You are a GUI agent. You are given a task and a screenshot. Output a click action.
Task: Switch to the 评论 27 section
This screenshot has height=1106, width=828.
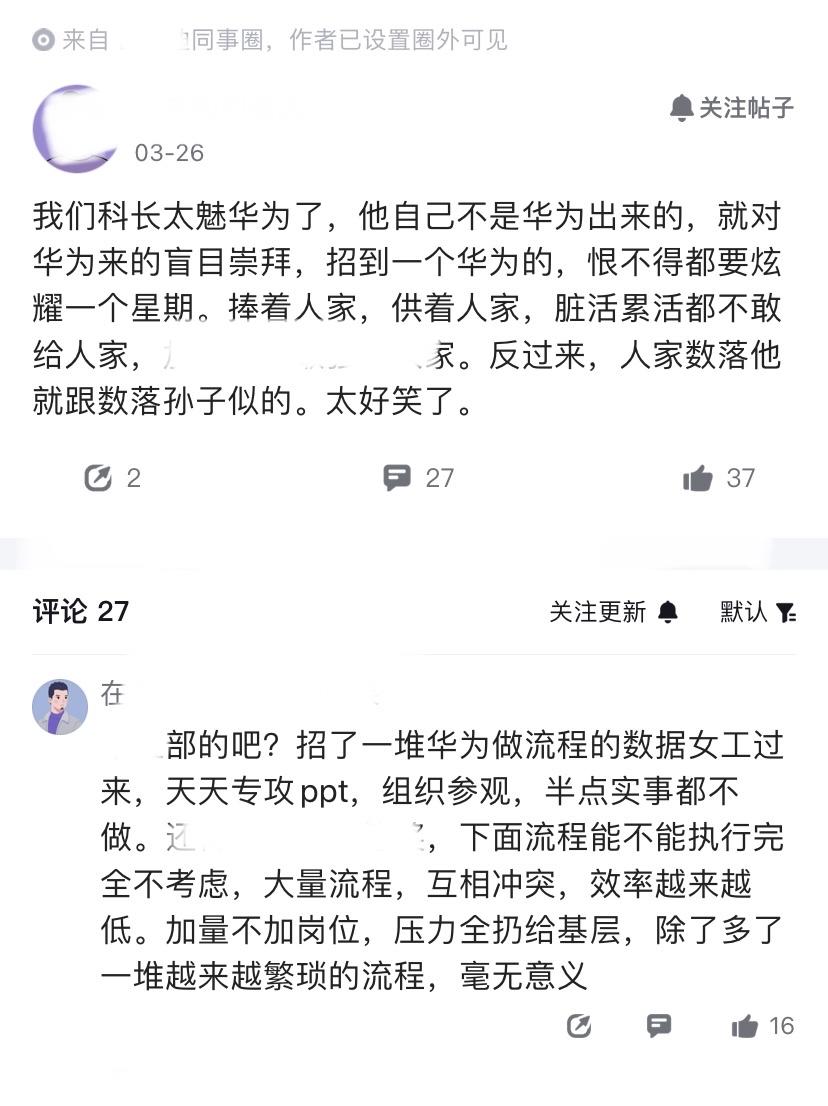pyautogui.click(x=80, y=611)
